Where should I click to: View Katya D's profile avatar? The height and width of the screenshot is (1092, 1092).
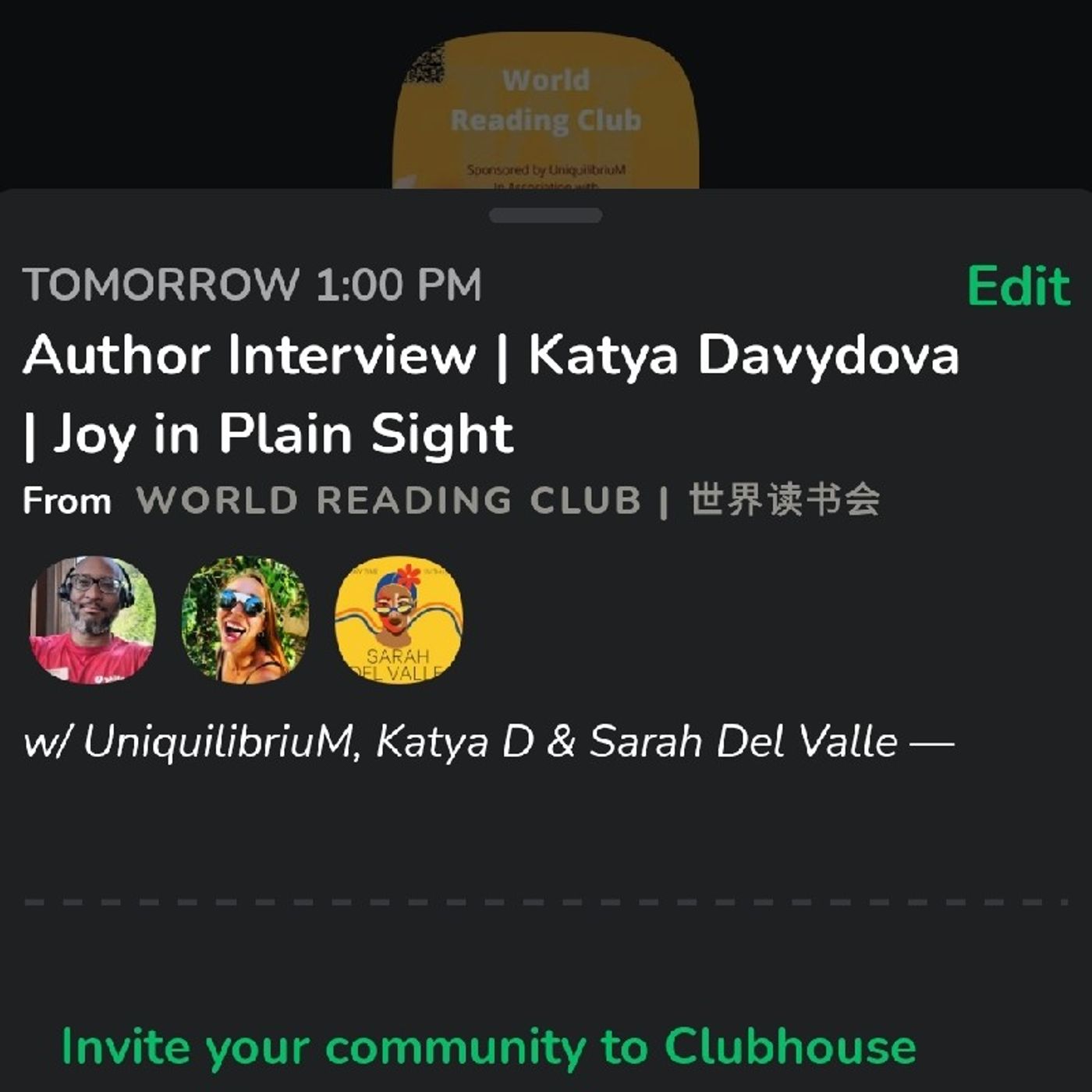(245, 620)
